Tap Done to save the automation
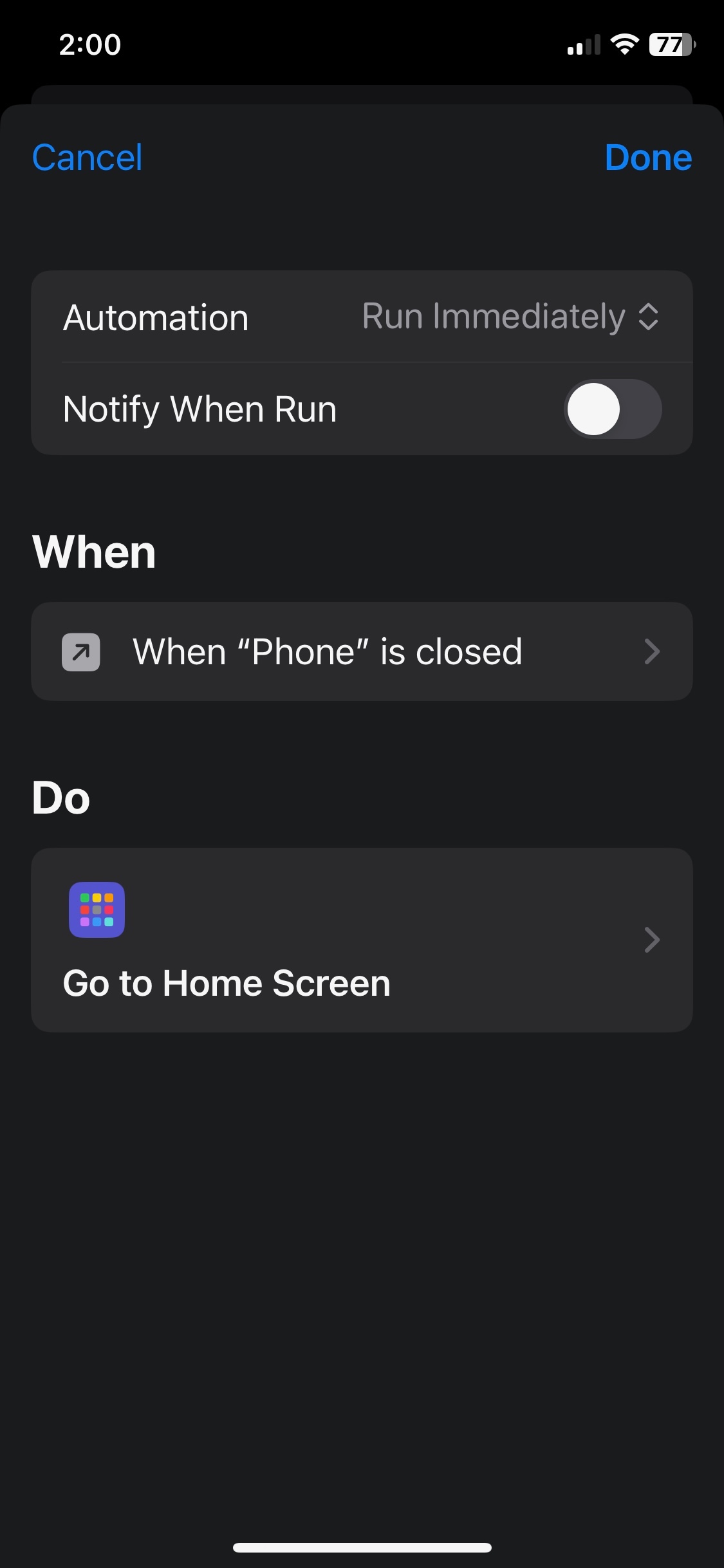Screen dimensions: 724x1568 coord(647,158)
